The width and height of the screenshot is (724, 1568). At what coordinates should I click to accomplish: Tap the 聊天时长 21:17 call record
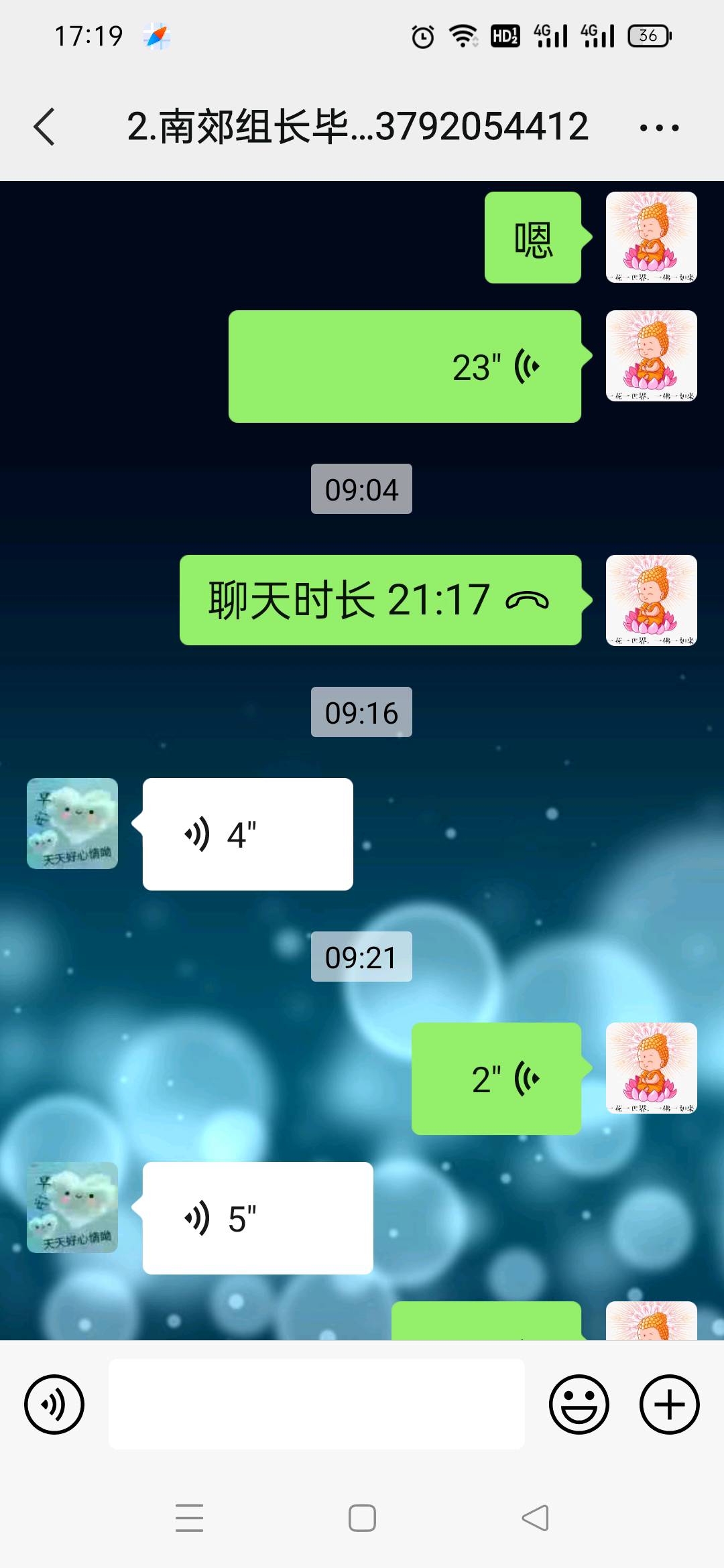tap(380, 600)
